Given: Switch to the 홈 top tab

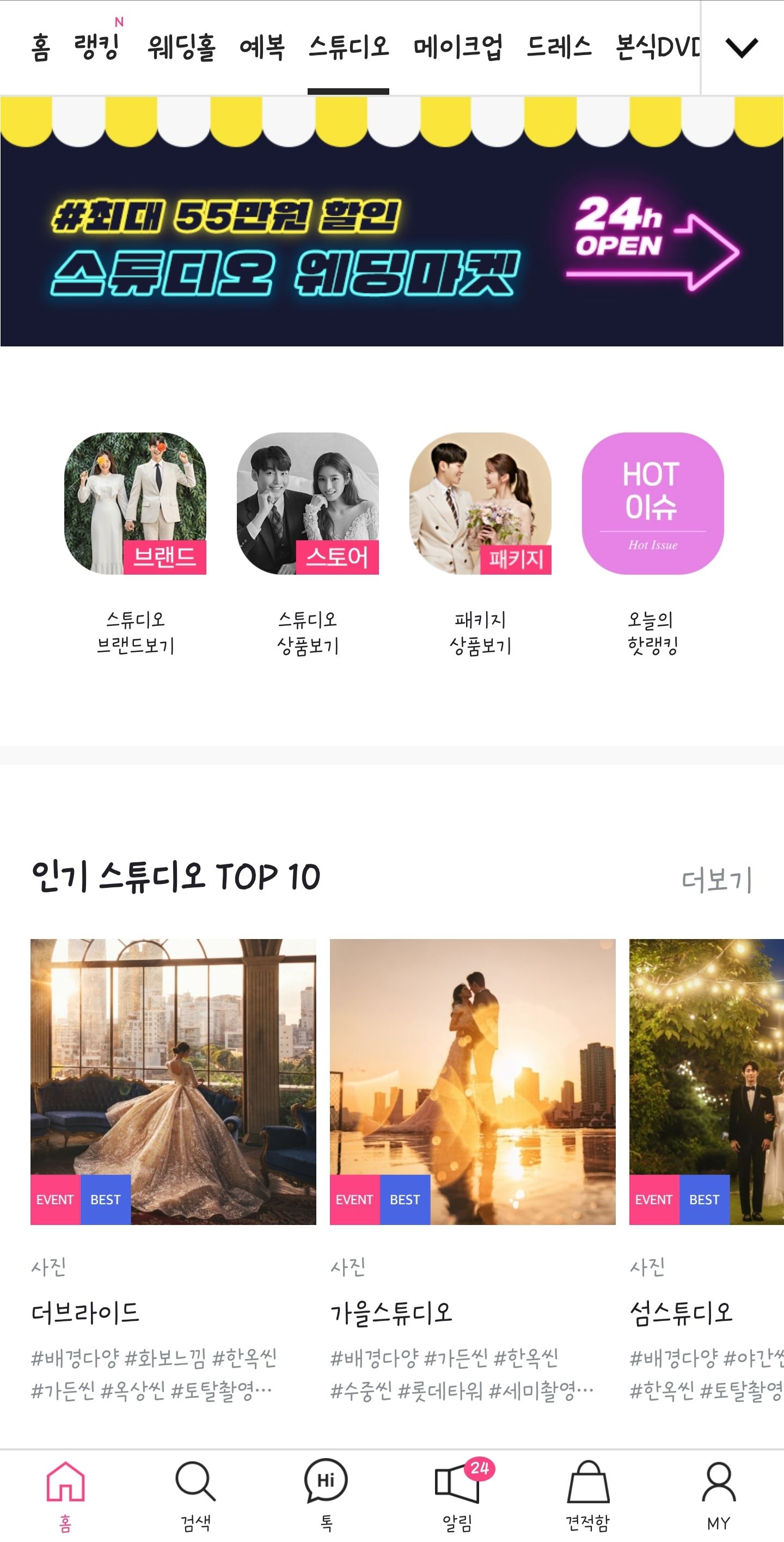Looking at the screenshot, I should (40, 48).
